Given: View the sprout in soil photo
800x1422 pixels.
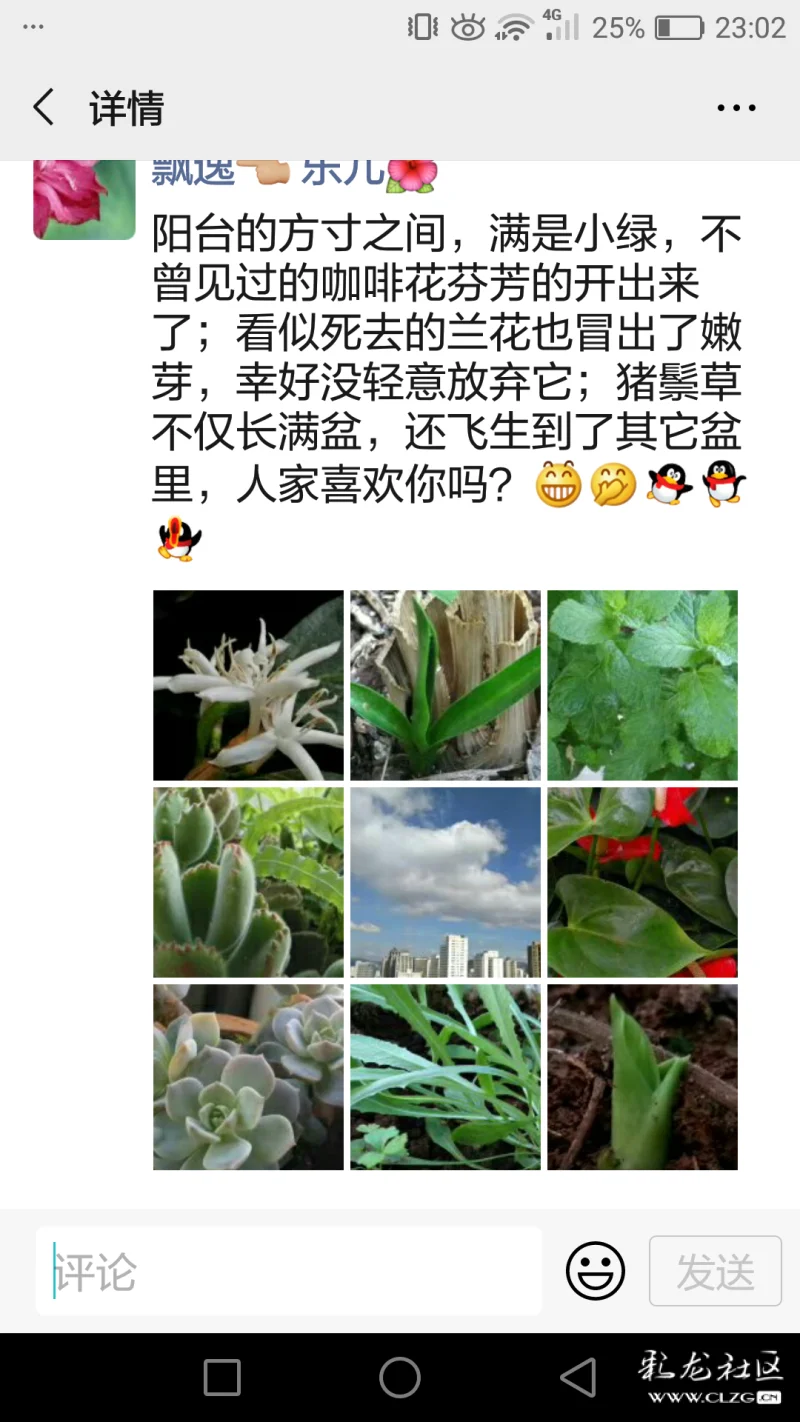Looking at the screenshot, I should coord(642,1078).
